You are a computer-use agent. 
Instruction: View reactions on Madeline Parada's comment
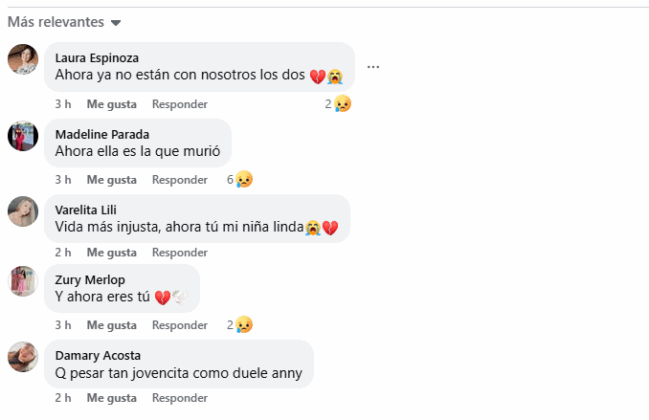(240, 180)
